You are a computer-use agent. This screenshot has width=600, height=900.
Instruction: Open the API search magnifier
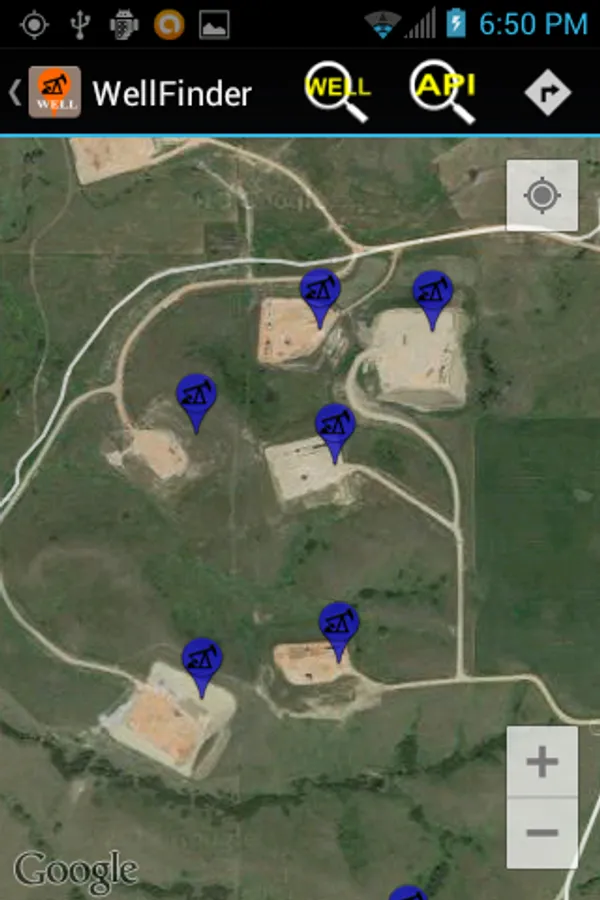coord(443,92)
